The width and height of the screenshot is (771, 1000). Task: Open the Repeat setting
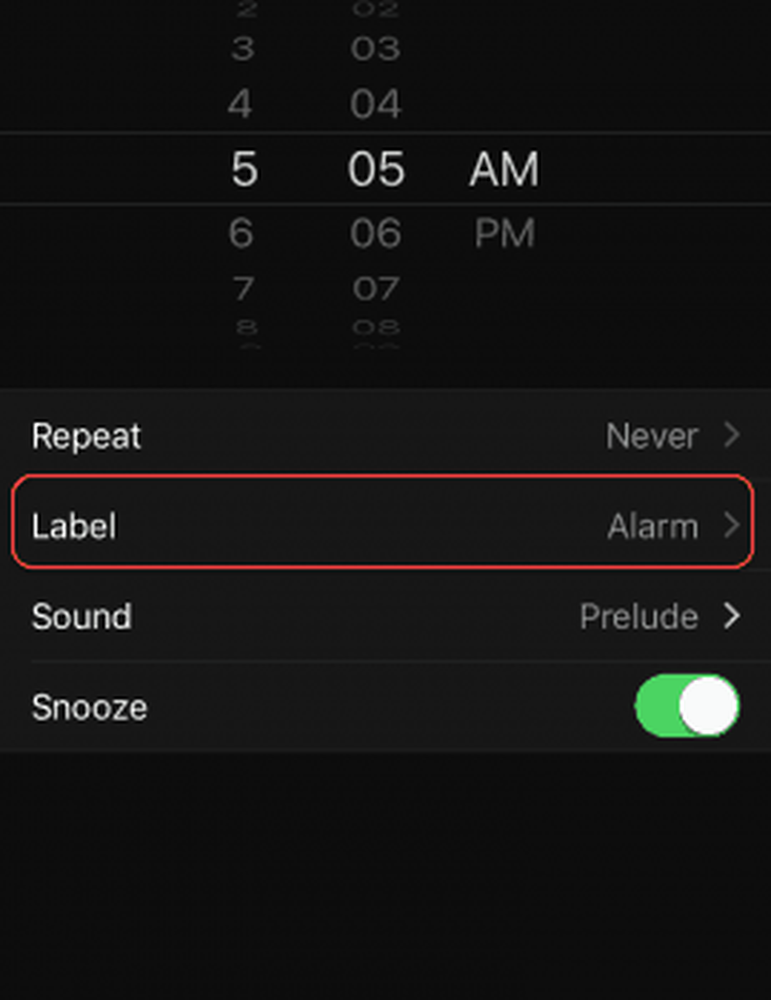(385, 436)
